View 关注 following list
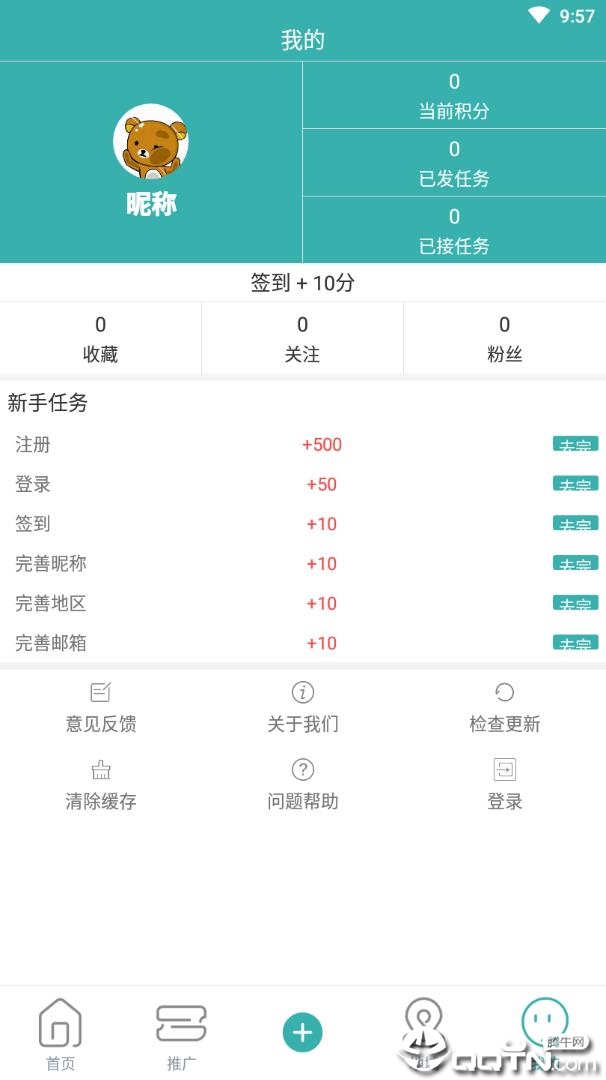 click(x=302, y=338)
